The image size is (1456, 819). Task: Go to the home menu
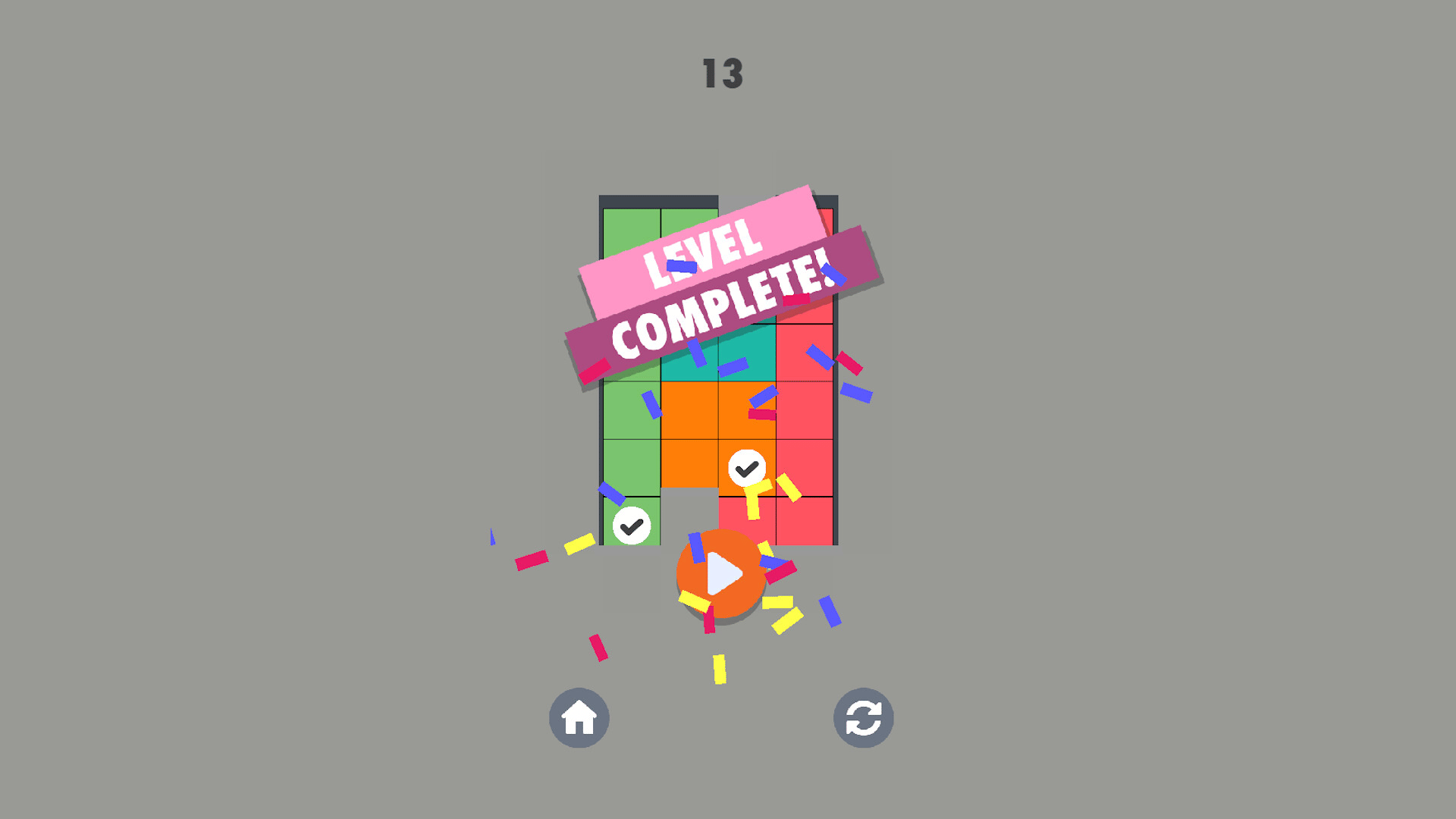click(x=579, y=717)
